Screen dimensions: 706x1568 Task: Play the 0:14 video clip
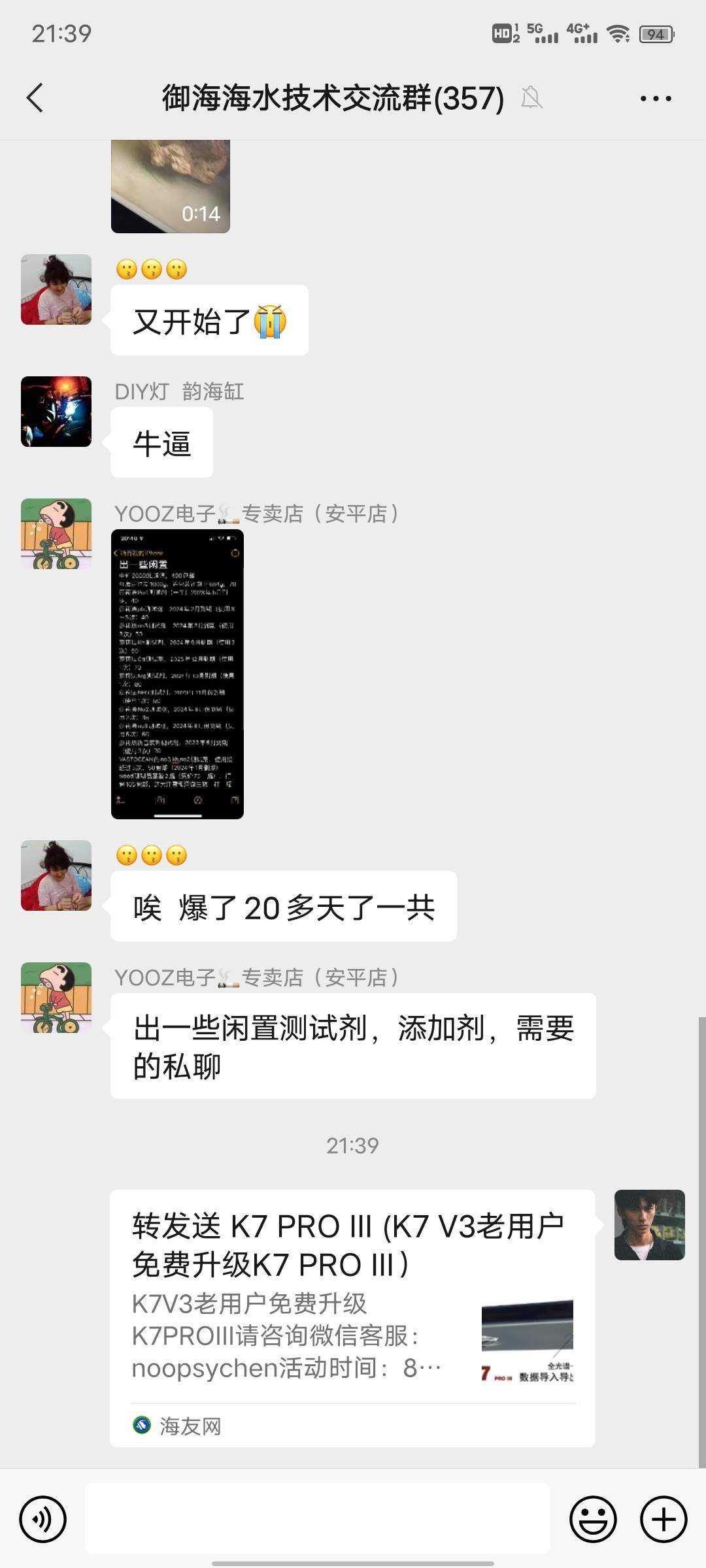171,186
